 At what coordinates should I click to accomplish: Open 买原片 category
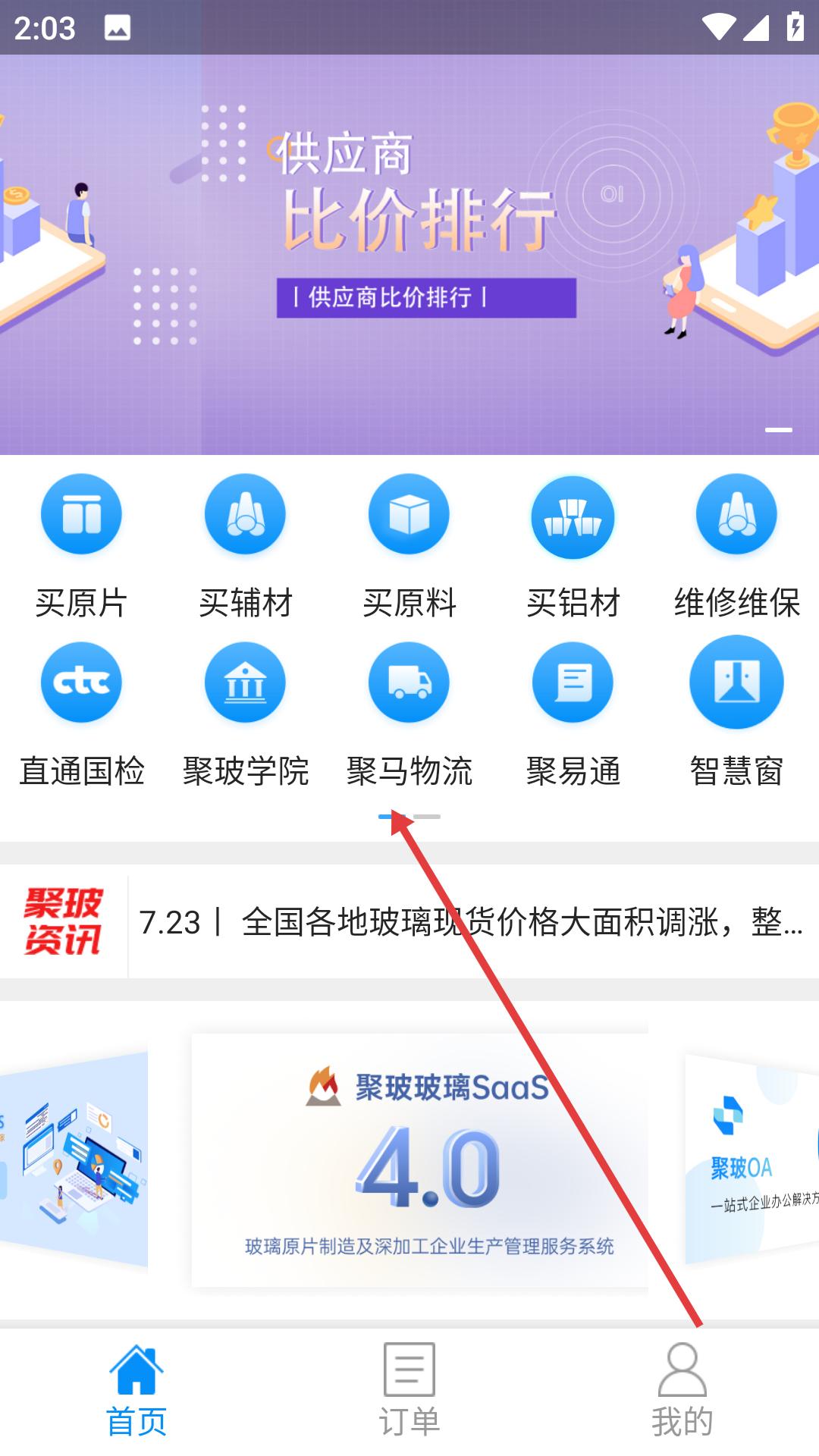[x=81, y=546]
